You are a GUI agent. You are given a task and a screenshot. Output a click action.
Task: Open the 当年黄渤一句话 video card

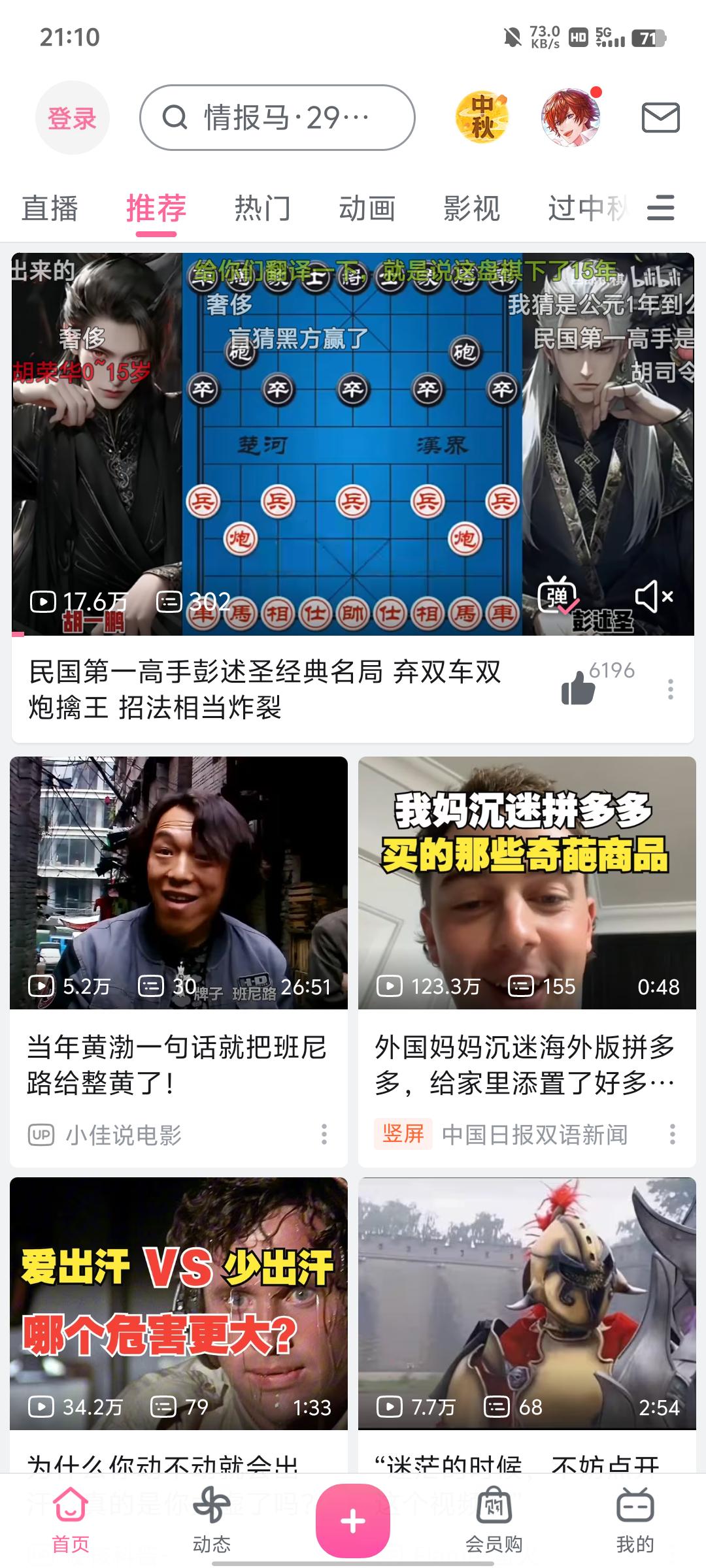(x=178, y=915)
